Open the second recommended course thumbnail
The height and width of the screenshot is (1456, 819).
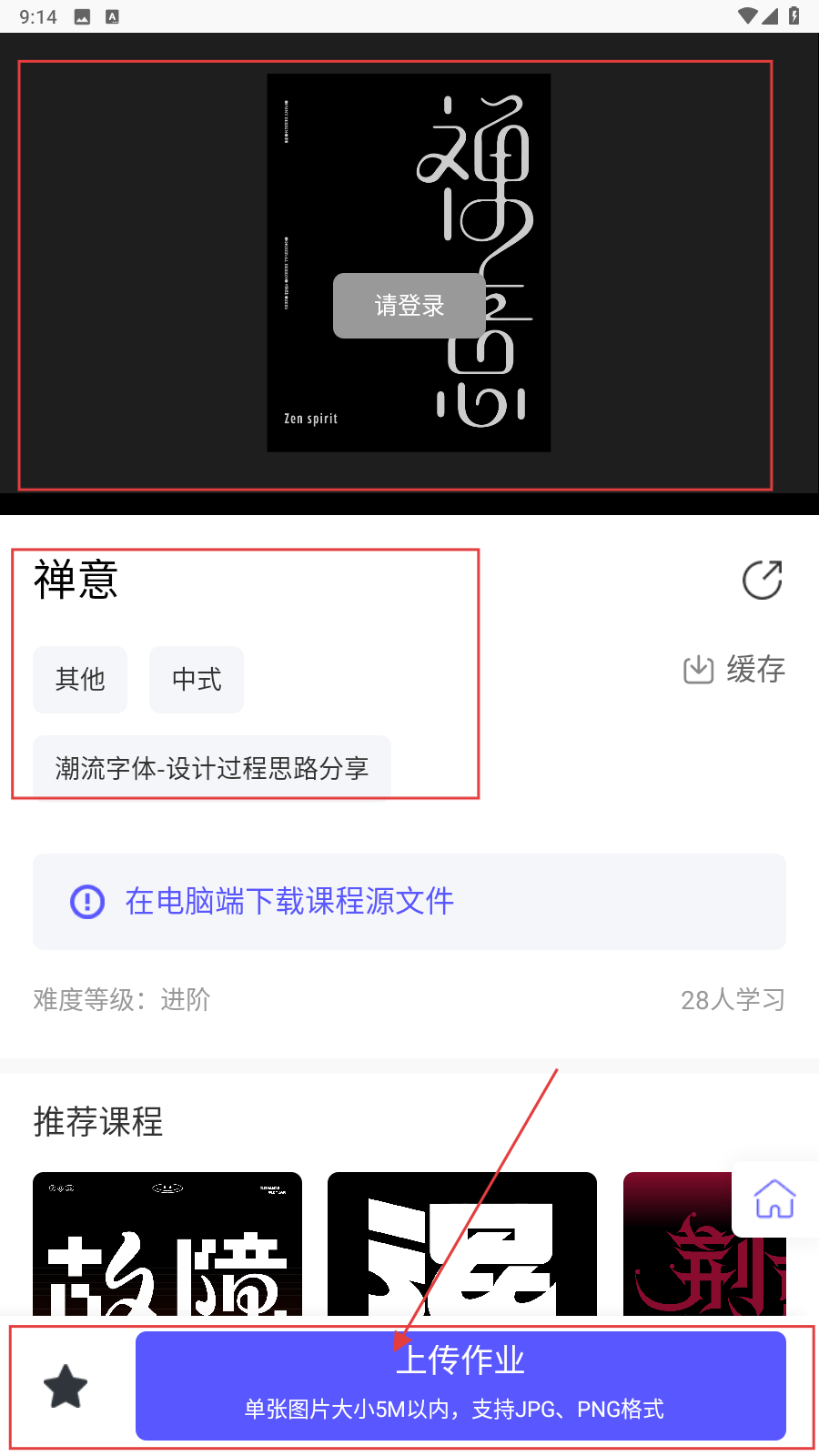point(462,1243)
